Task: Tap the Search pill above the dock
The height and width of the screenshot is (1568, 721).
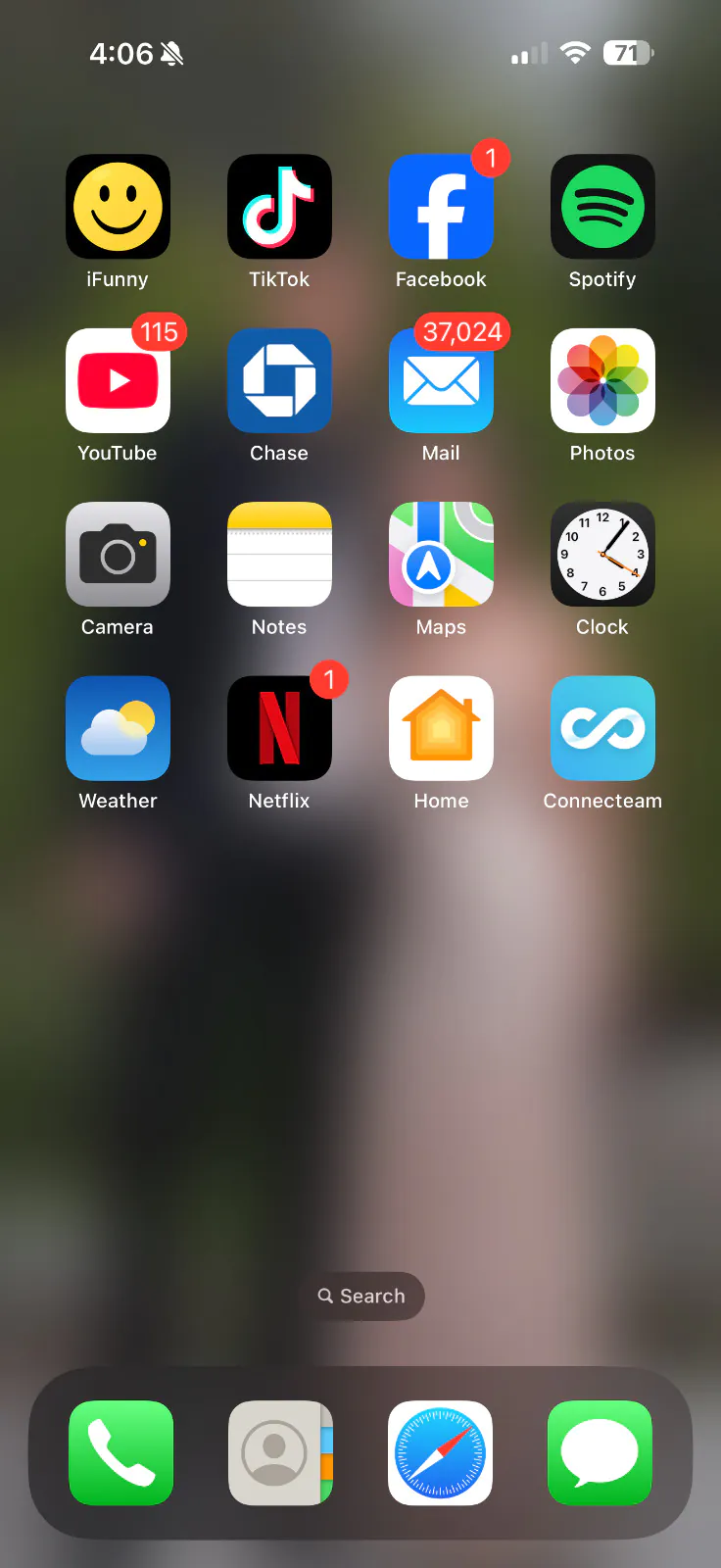Action: point(361,1296)
